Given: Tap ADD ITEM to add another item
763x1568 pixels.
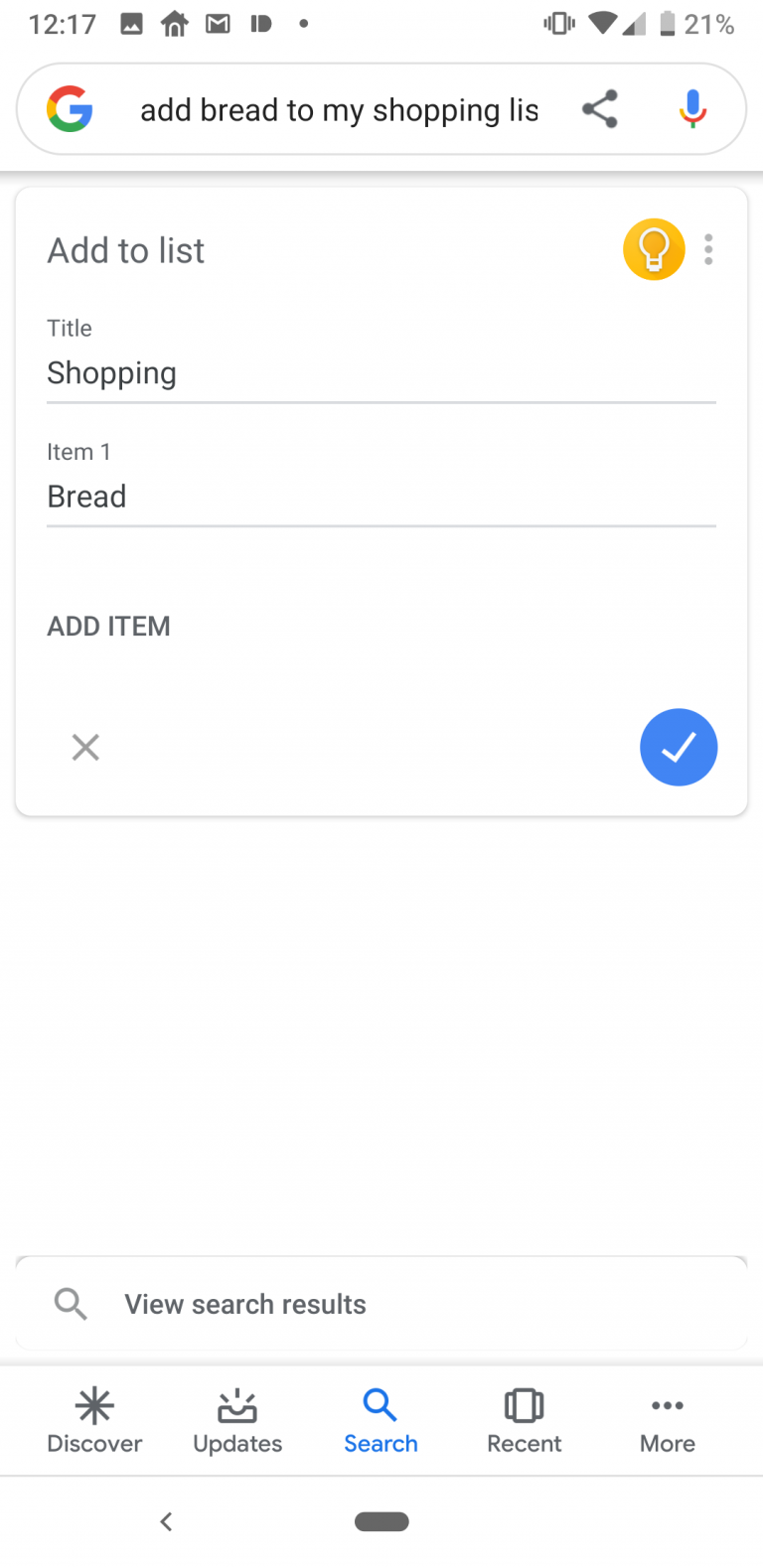Looking at the screenshot, I should pos(109,627).
